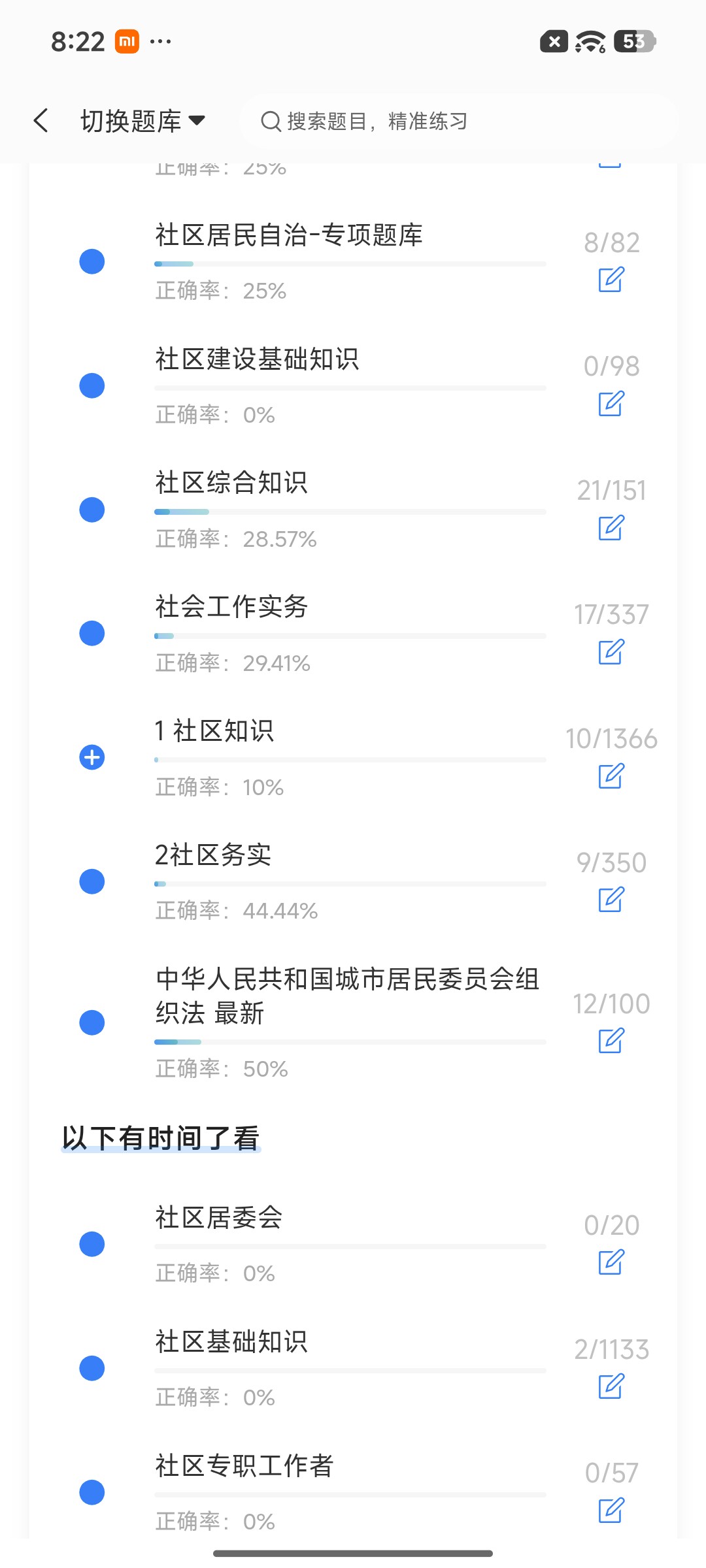This screenshot has height=1568, width=706.
Task: Open the 社区综合知识 row
Action: [x=353, y=510]
